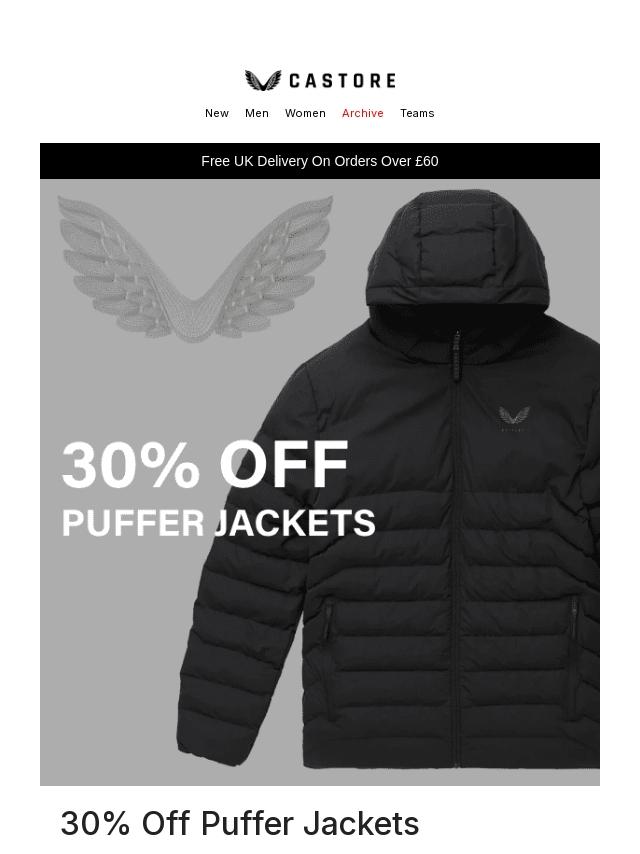Tap the Free UK Delivery banner

pos(320,161)
